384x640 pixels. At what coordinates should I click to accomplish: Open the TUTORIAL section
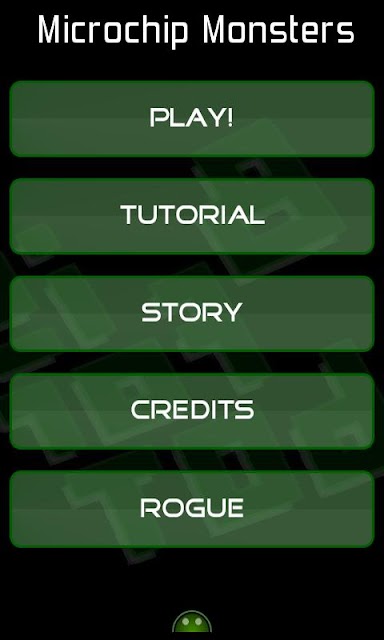click(x=192, y=216)
